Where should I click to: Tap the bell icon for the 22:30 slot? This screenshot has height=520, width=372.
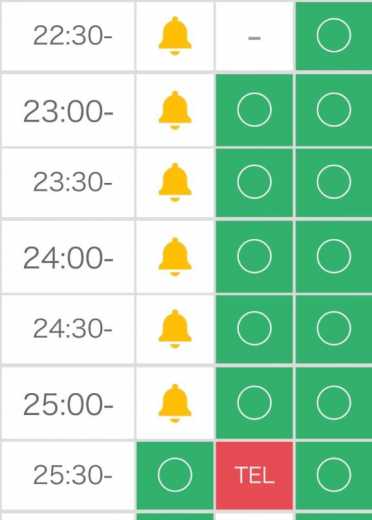(x=175, y=36)
